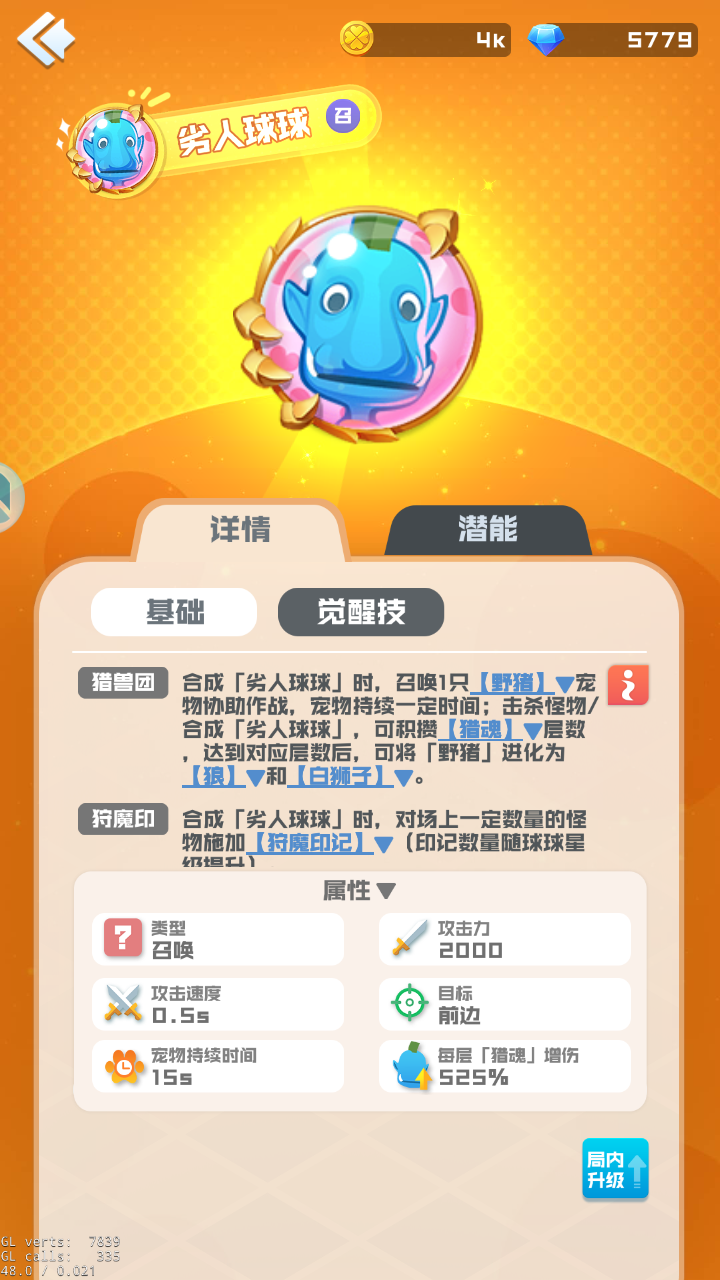The width and height of the screenshot is (720, 1280).
Task: Select the 详情 tab
Action: click(x=240, y=531)
